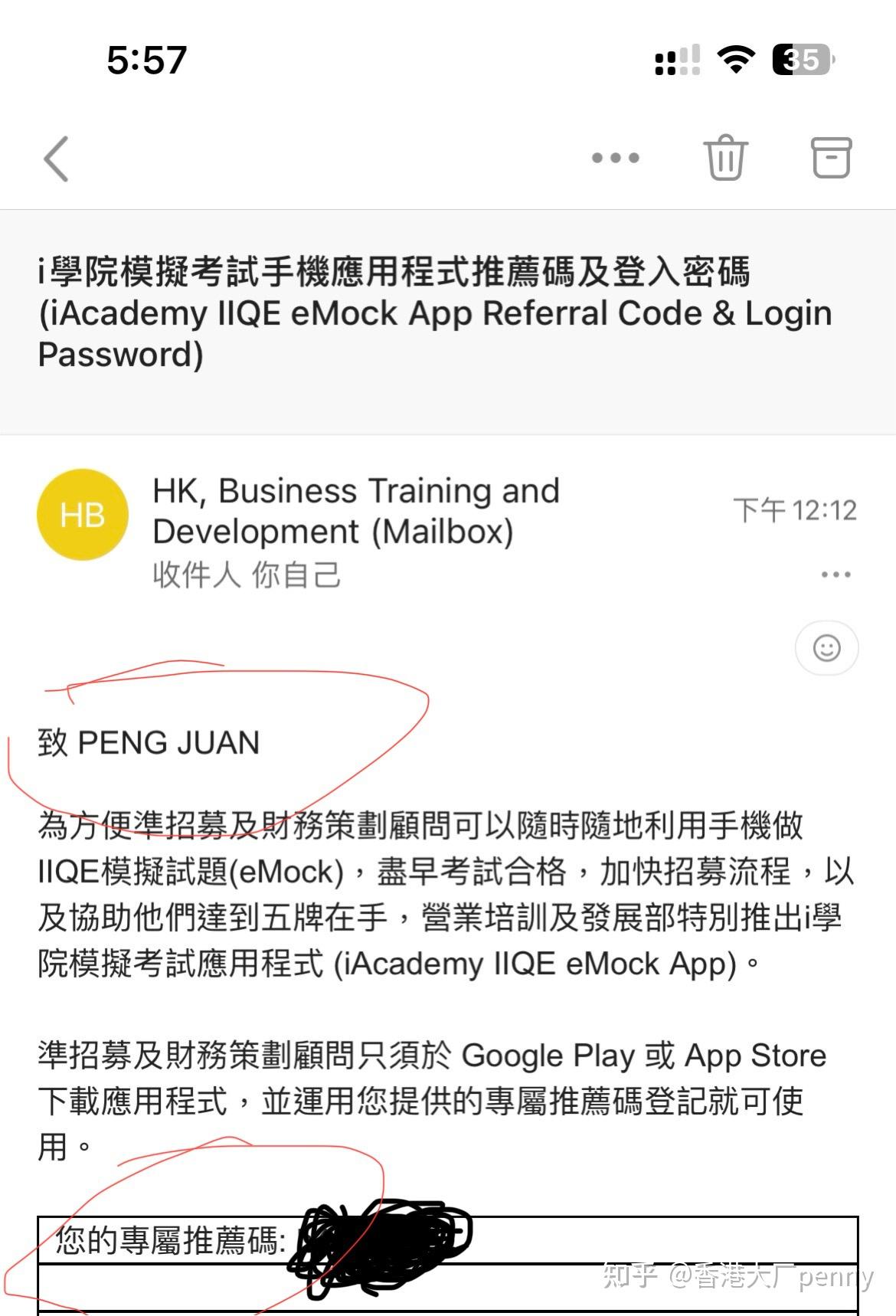Open the HB sender avatar
Viewport: 896px width, 1316px height.
point(83,515)
